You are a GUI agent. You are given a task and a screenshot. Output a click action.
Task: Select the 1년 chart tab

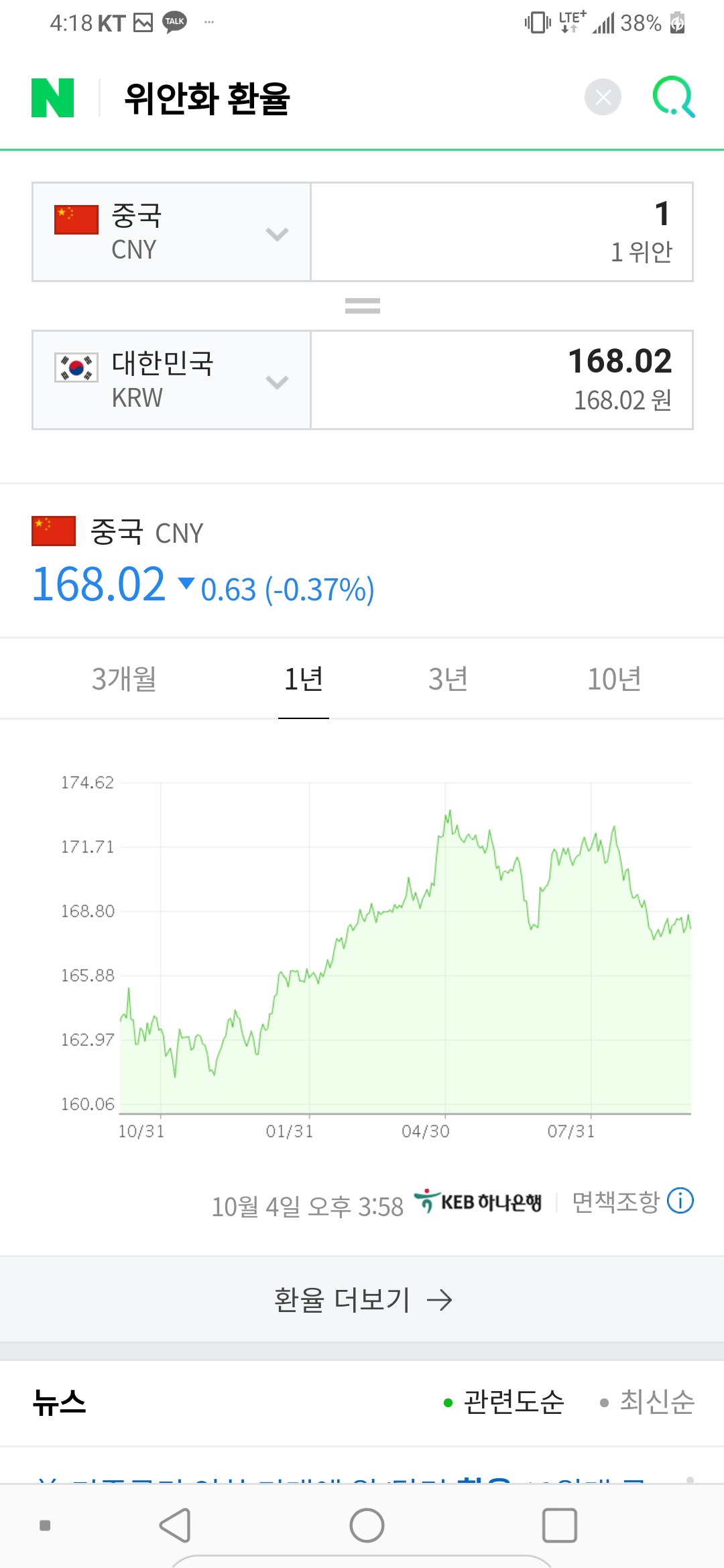[x=304, y=679]
